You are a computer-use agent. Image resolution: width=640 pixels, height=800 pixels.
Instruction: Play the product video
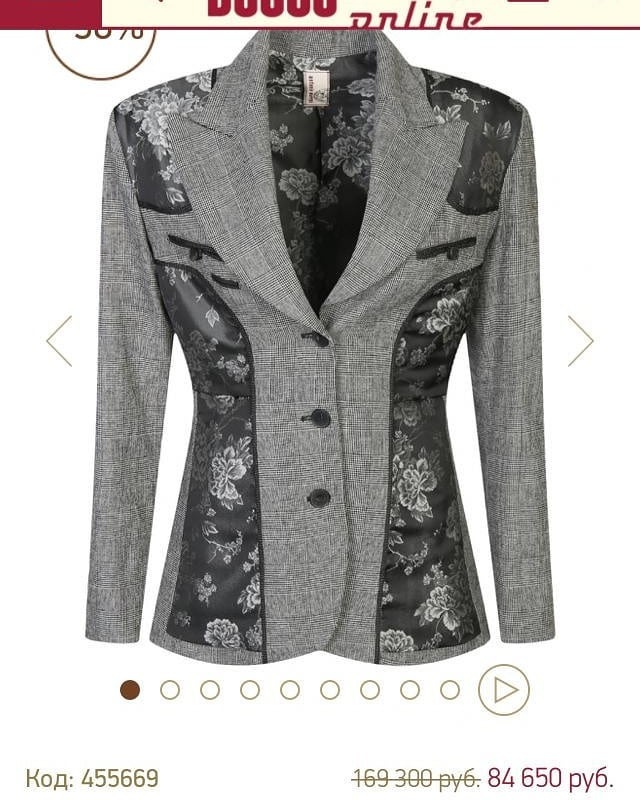(x=503, y=690)
